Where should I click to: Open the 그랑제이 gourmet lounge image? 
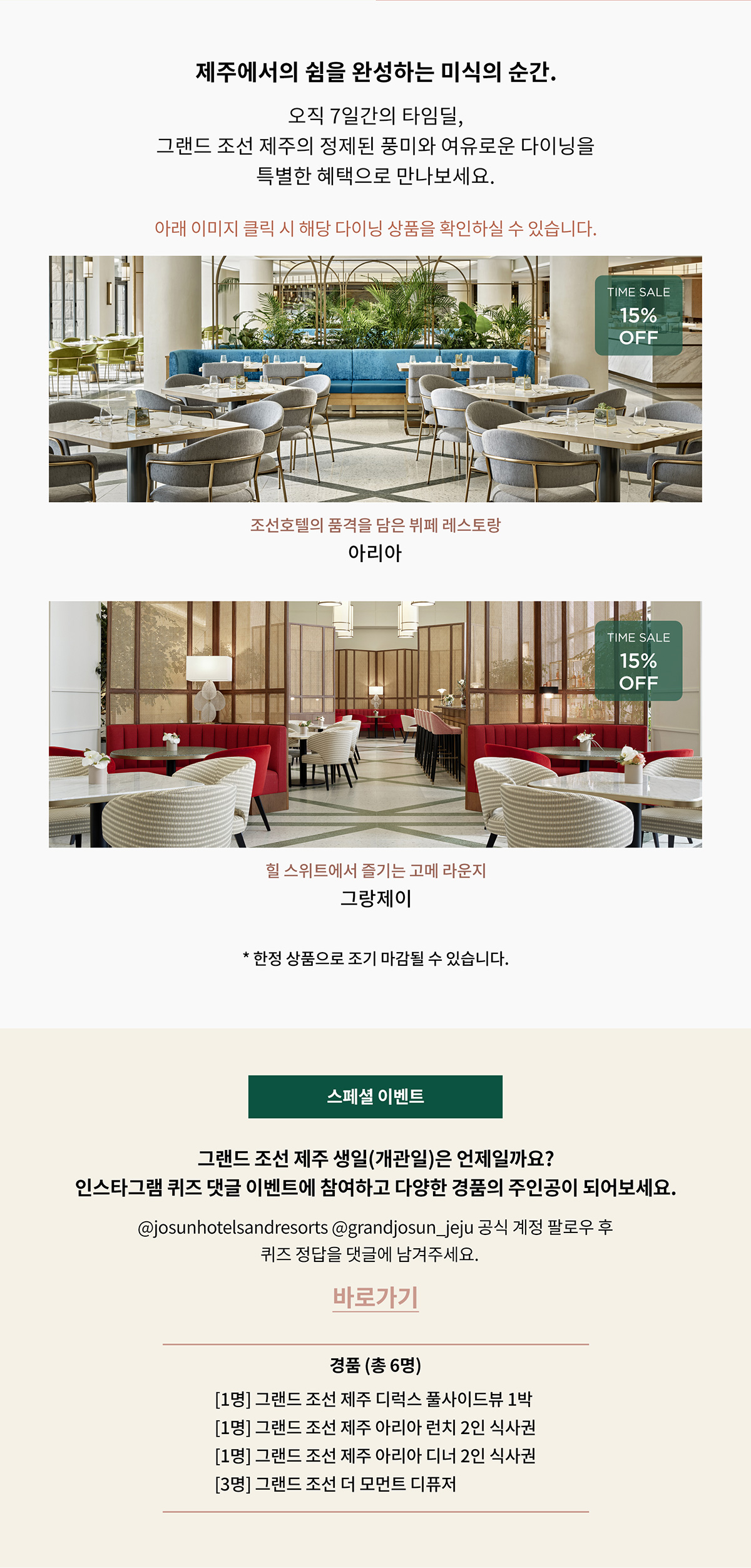pyautogui.click(x=375, y=724)
